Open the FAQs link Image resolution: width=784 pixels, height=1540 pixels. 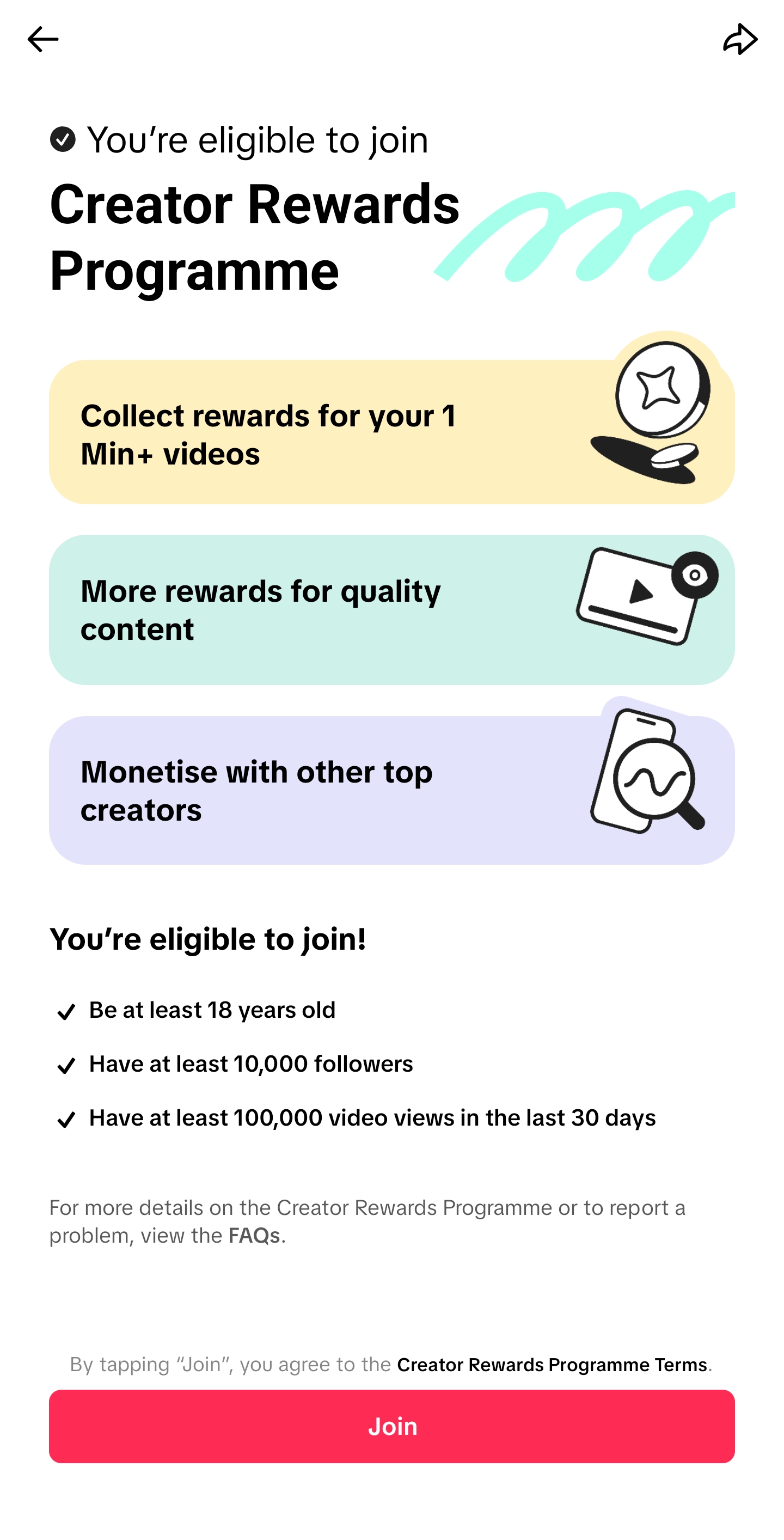point(254,1235)
